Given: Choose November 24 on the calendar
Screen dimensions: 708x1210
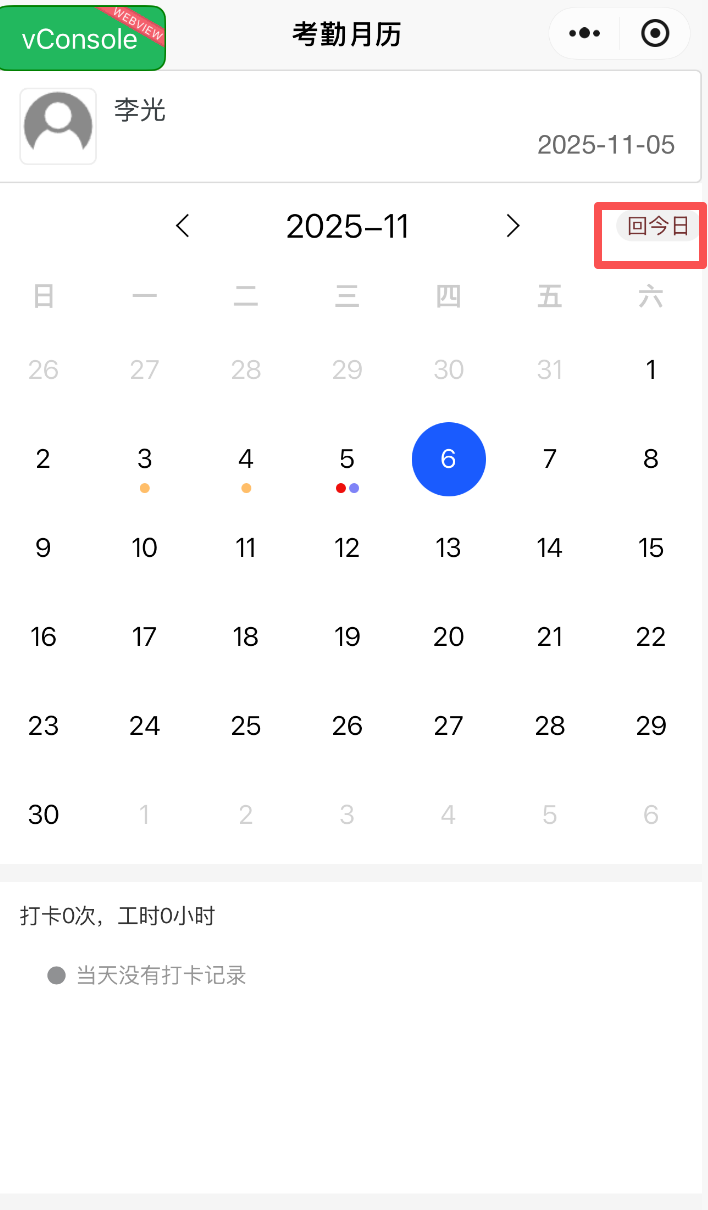Looking at the screenshot, I should [145, 726].
